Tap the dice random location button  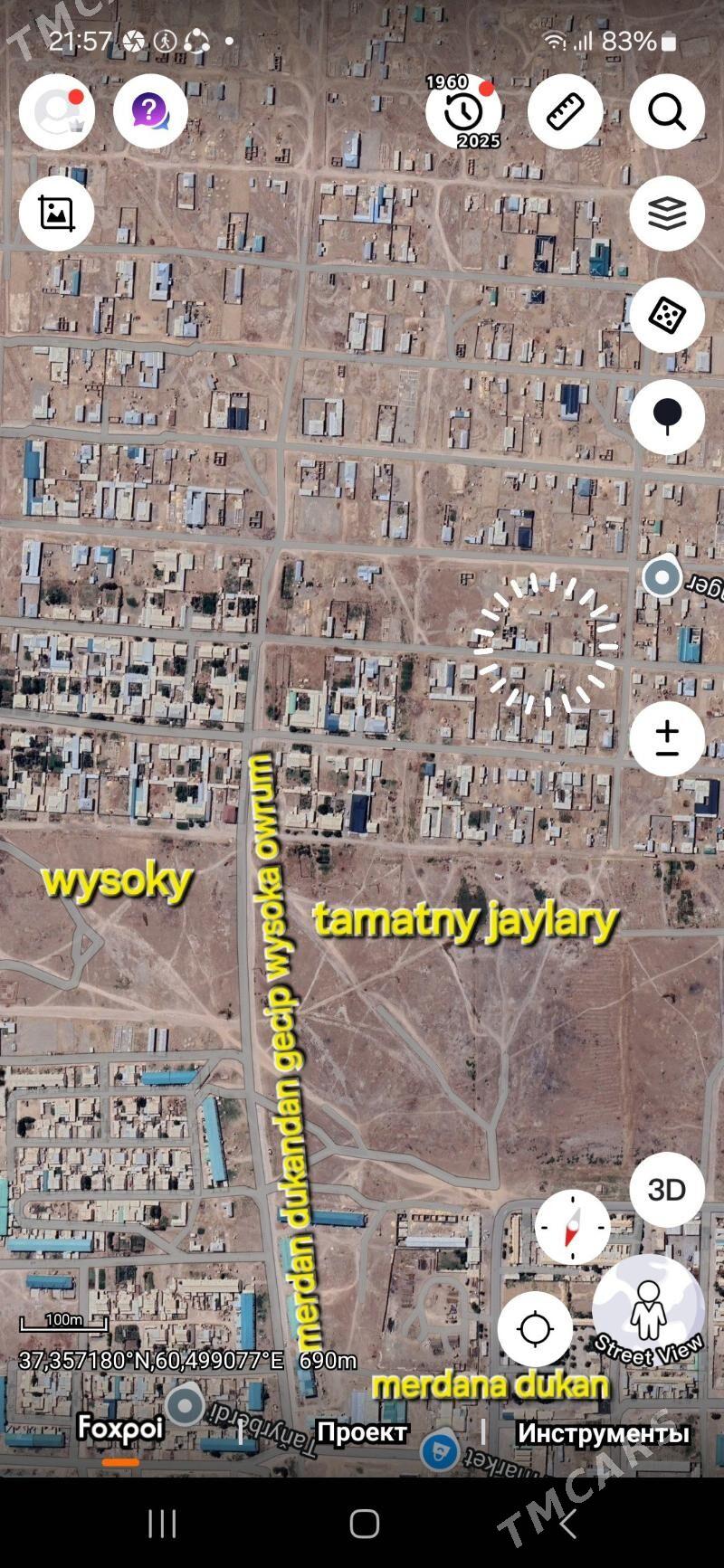[667, 315]
